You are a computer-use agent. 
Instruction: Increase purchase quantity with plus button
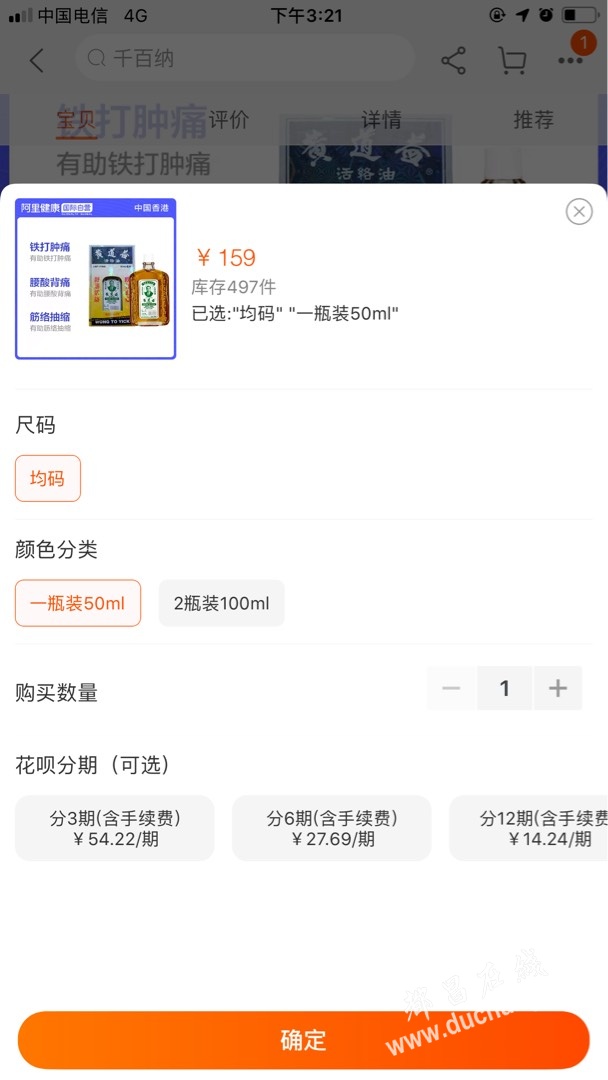tap(558, 687)
